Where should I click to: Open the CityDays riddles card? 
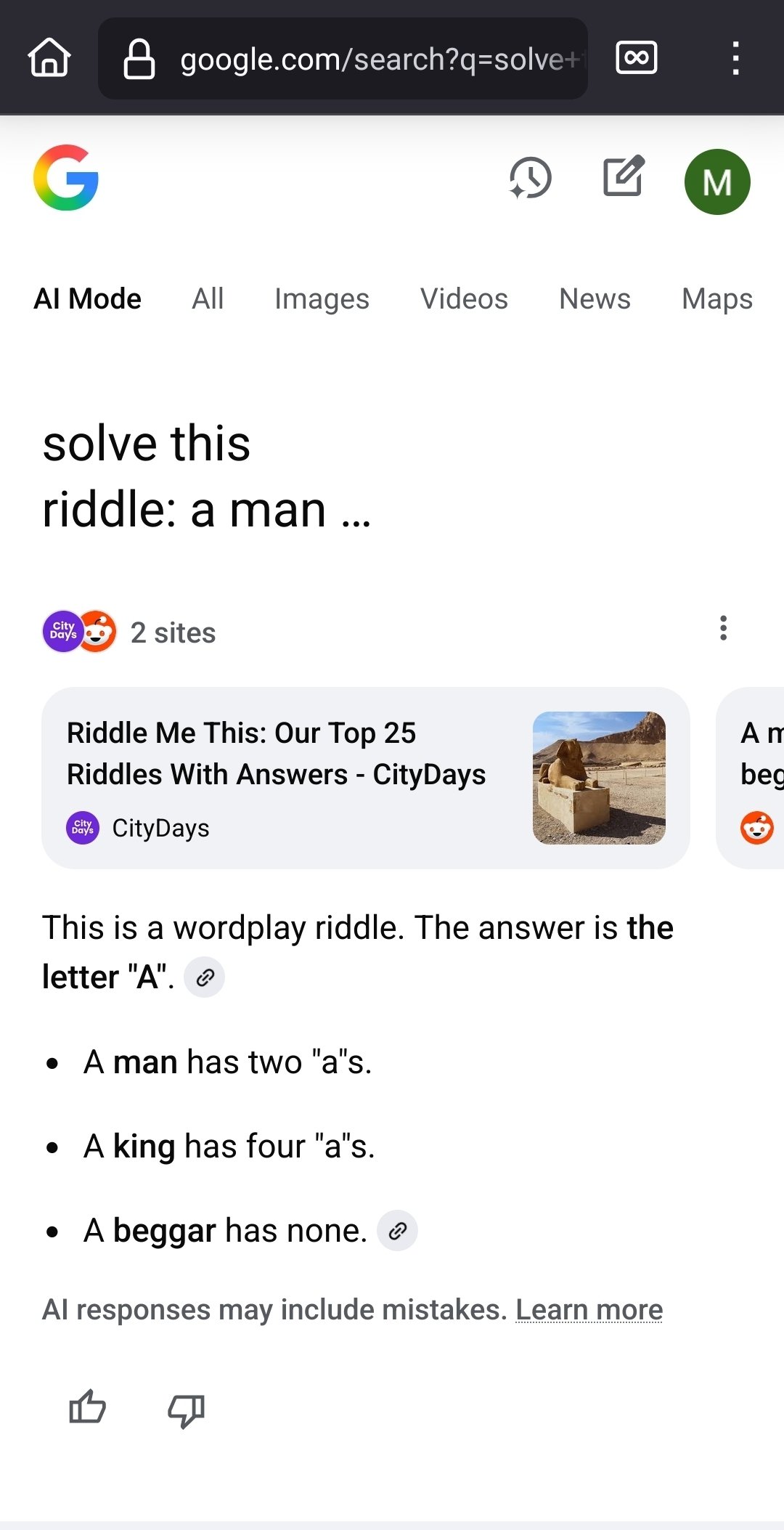click(365, 777)
